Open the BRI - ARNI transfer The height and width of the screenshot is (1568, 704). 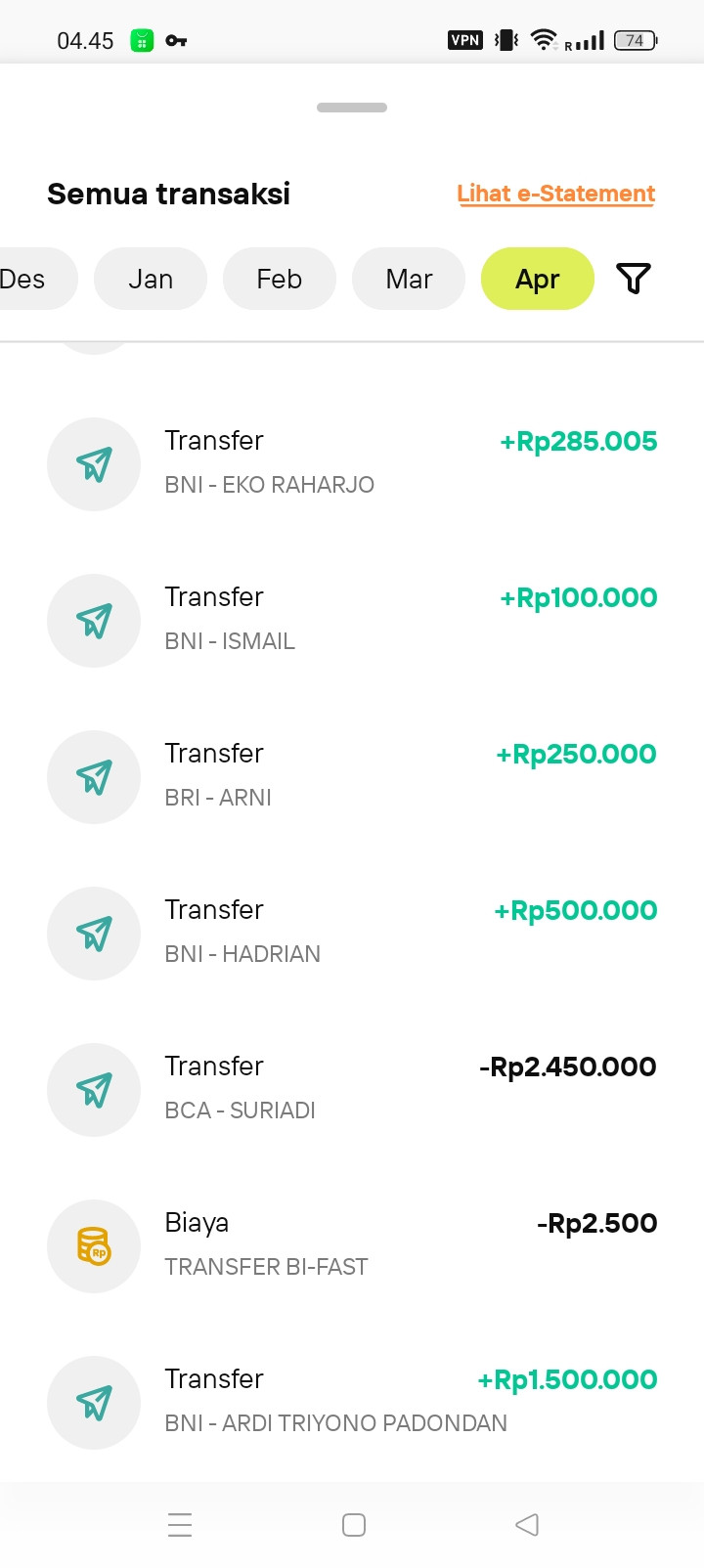coord(352,776)
